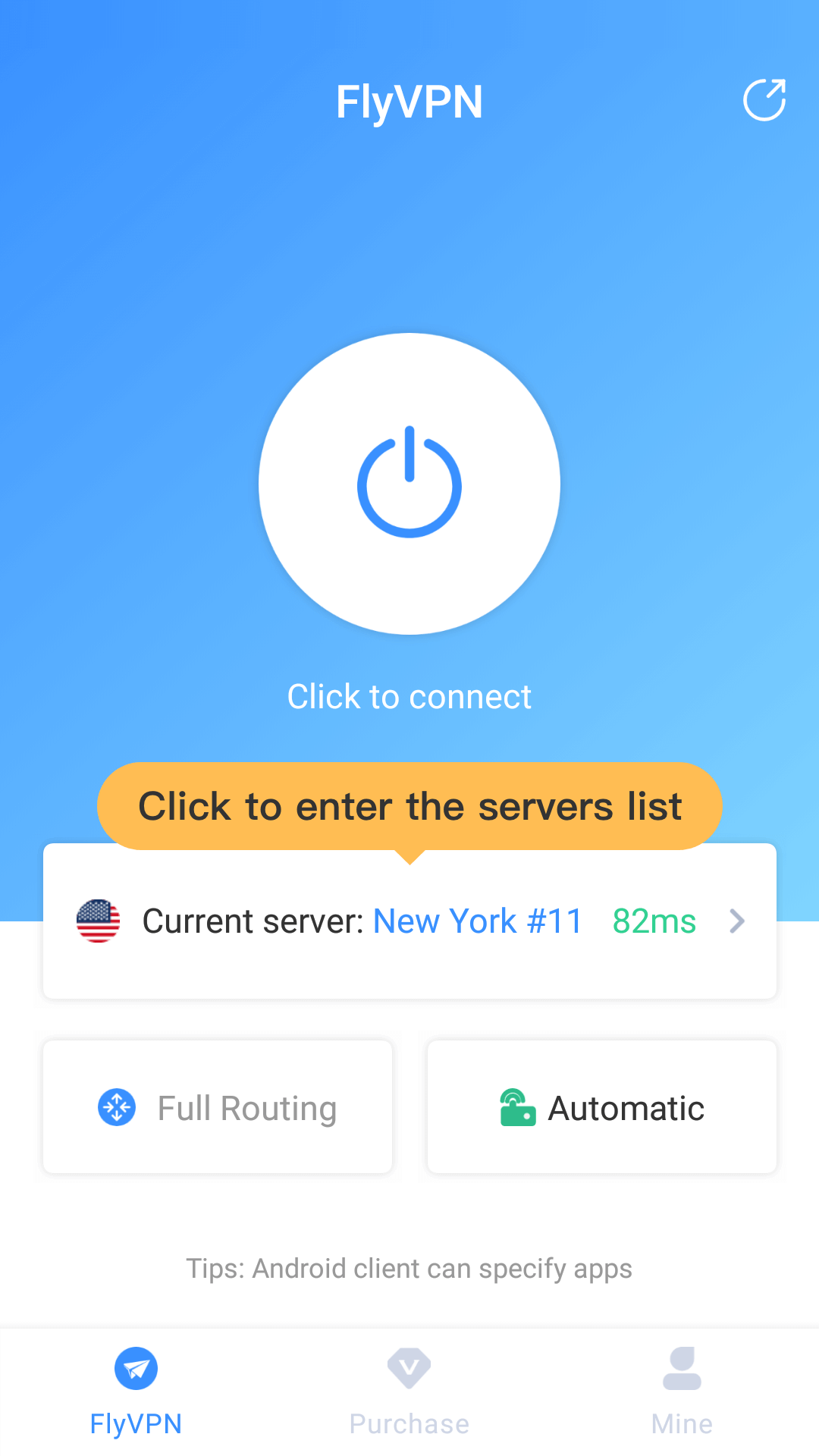Tap the power button to connect
The image size is (819, 1456).
point(409,484)
